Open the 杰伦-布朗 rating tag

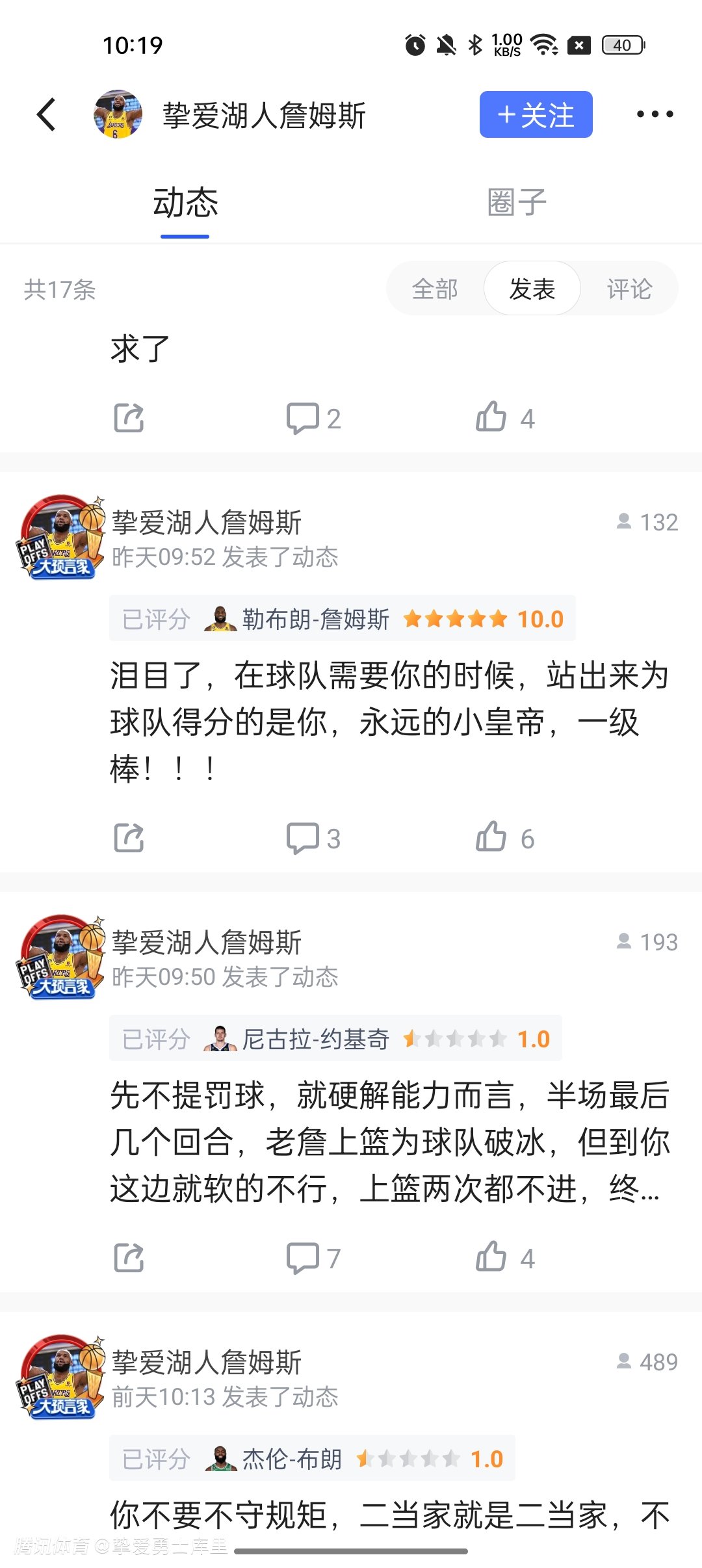point(312,1459)
